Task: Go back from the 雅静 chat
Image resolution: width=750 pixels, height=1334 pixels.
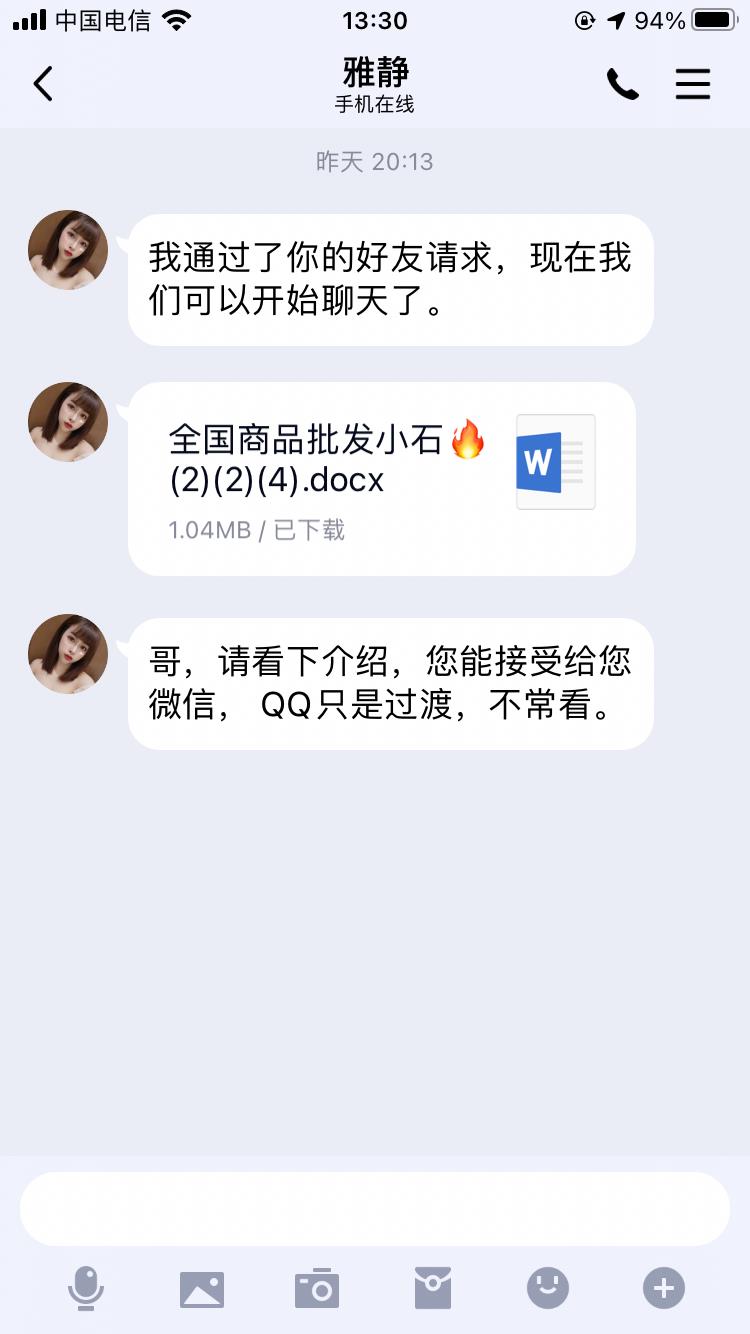Action: 43,85
